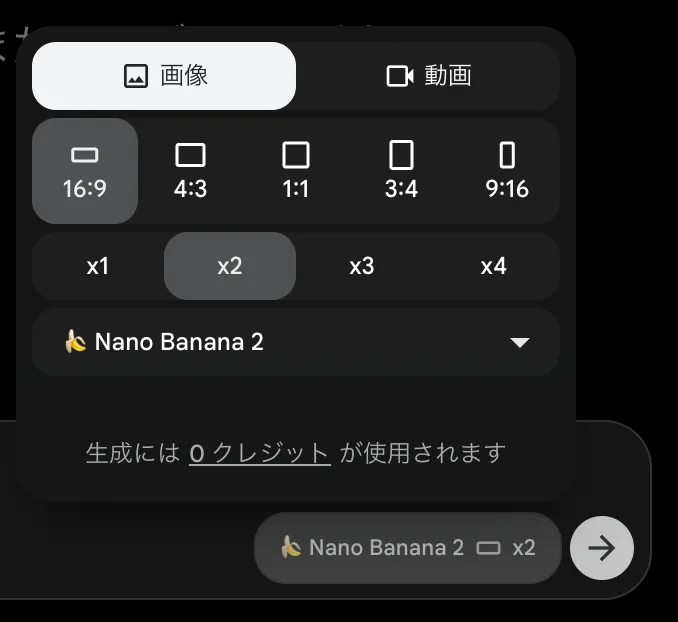678x622 pixels.
Task: Pick the 1:1 square ratio
Action: [296, 171]
